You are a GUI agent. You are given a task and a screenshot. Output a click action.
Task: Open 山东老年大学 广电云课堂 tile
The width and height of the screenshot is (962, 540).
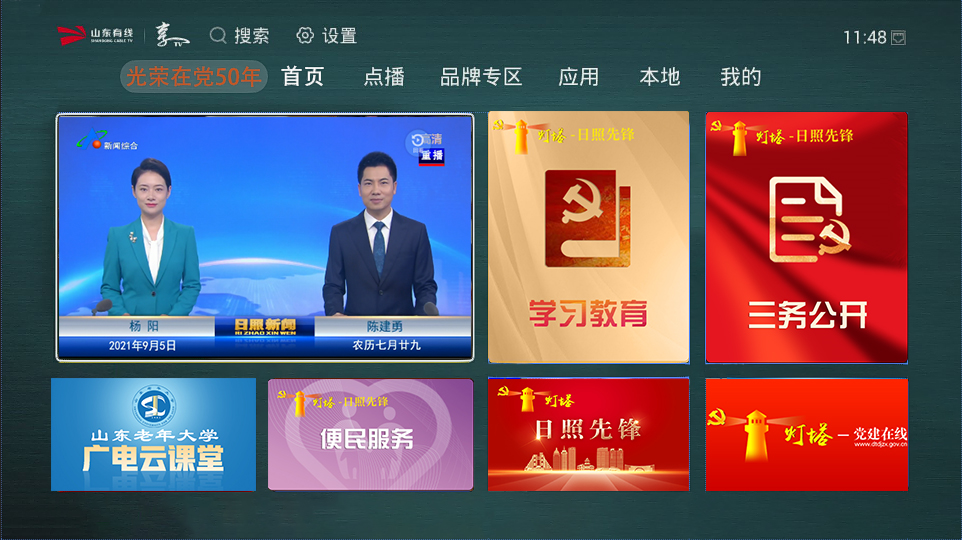[153, 435]
